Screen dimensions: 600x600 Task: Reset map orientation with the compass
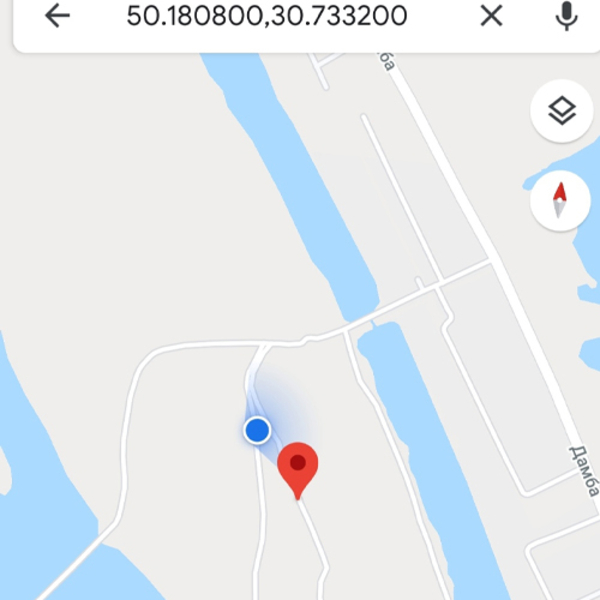pyautogui.click(x=560, y=201)
